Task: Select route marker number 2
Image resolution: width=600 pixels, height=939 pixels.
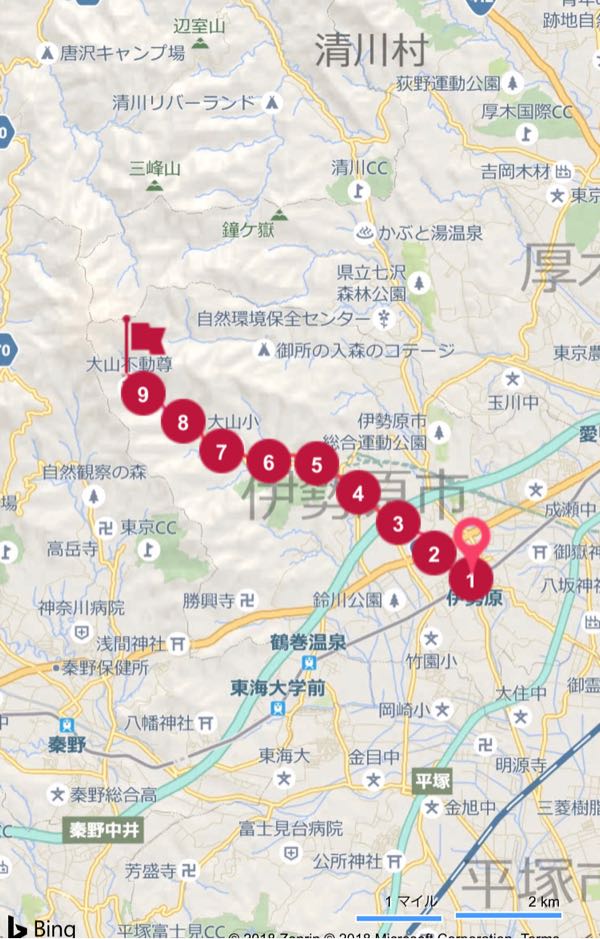Action: pos(434,553)
